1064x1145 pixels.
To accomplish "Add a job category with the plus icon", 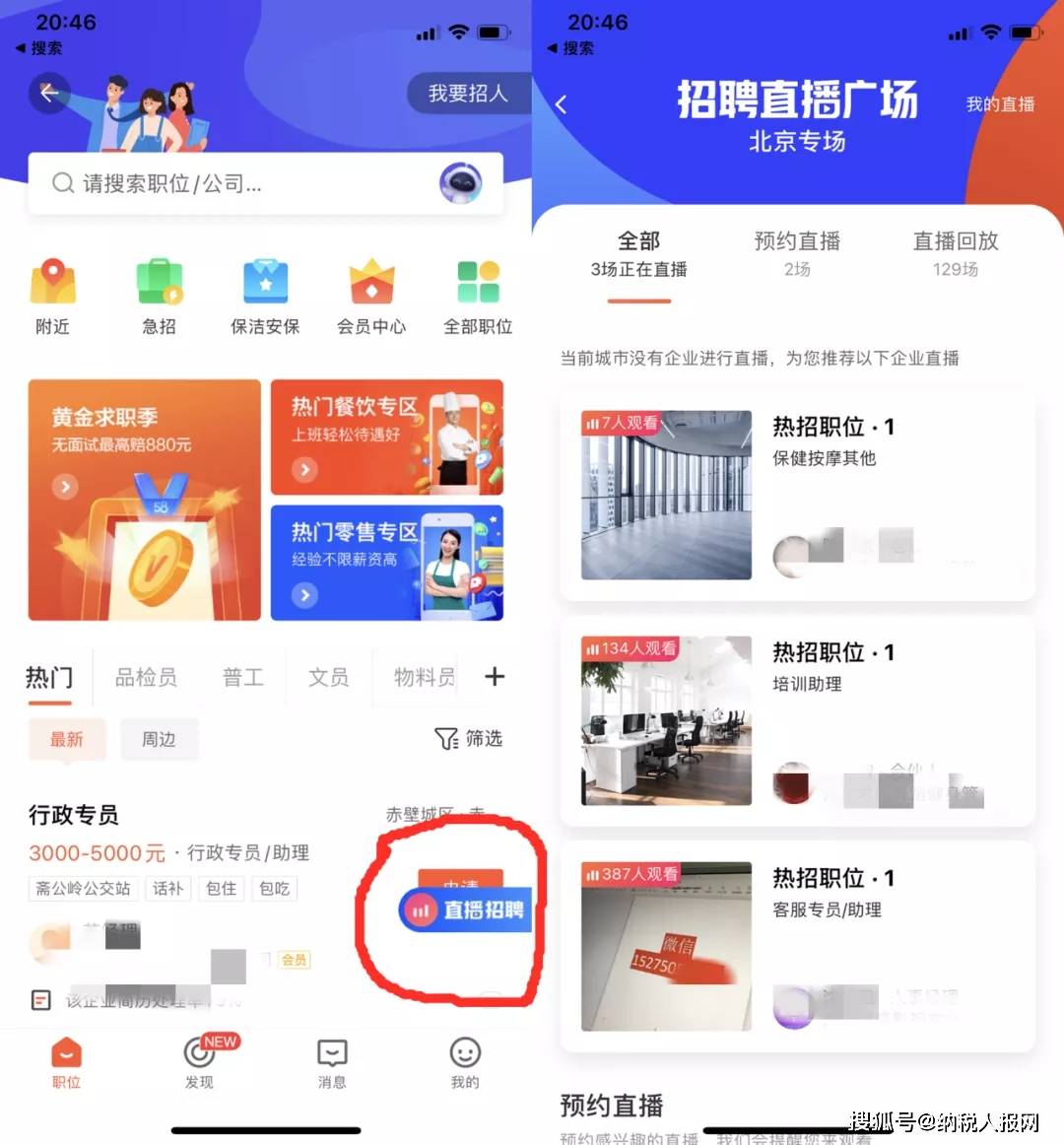I will click(495, 676).
